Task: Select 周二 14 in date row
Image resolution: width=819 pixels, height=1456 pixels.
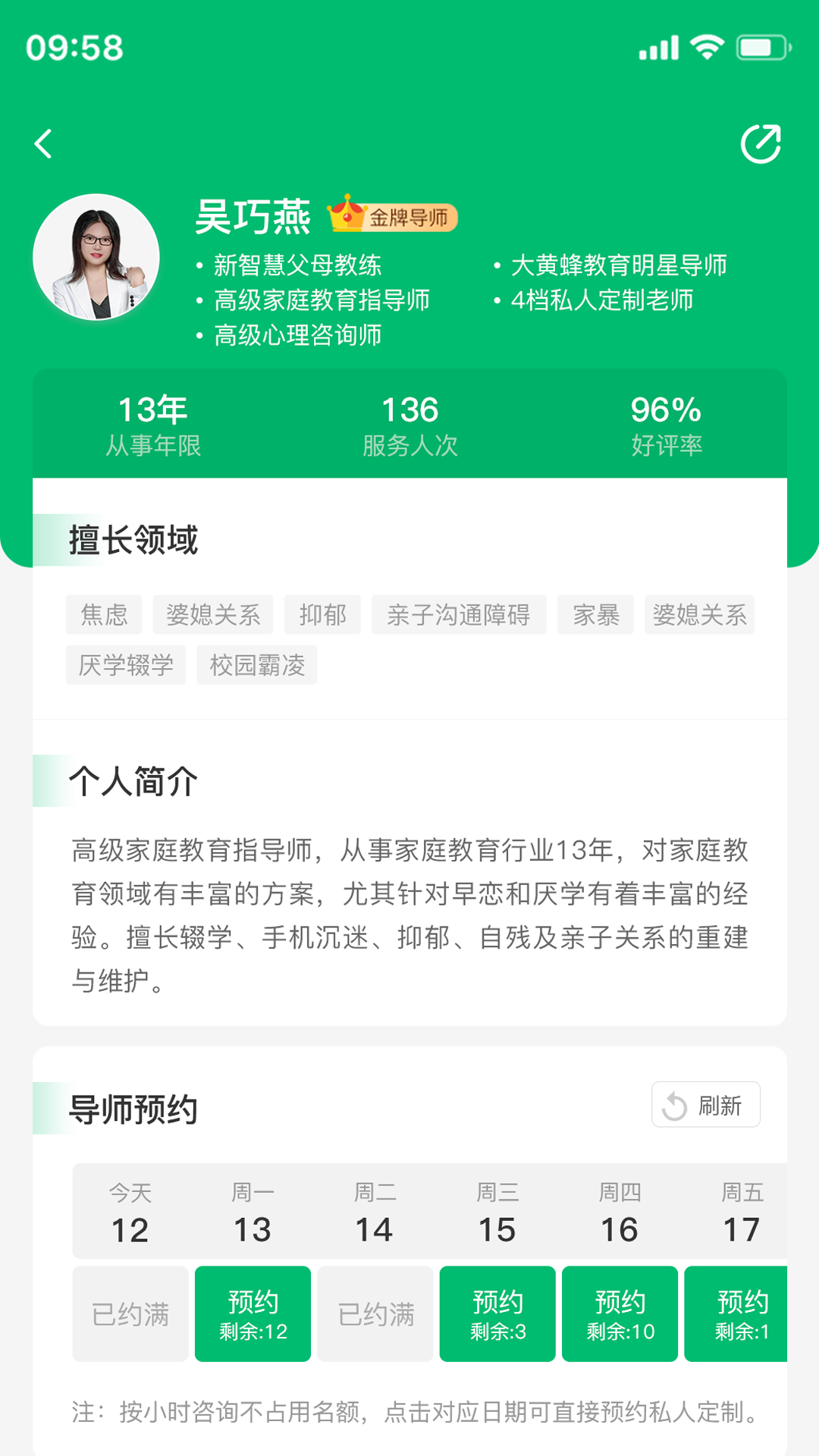Action: point(375,1213)
